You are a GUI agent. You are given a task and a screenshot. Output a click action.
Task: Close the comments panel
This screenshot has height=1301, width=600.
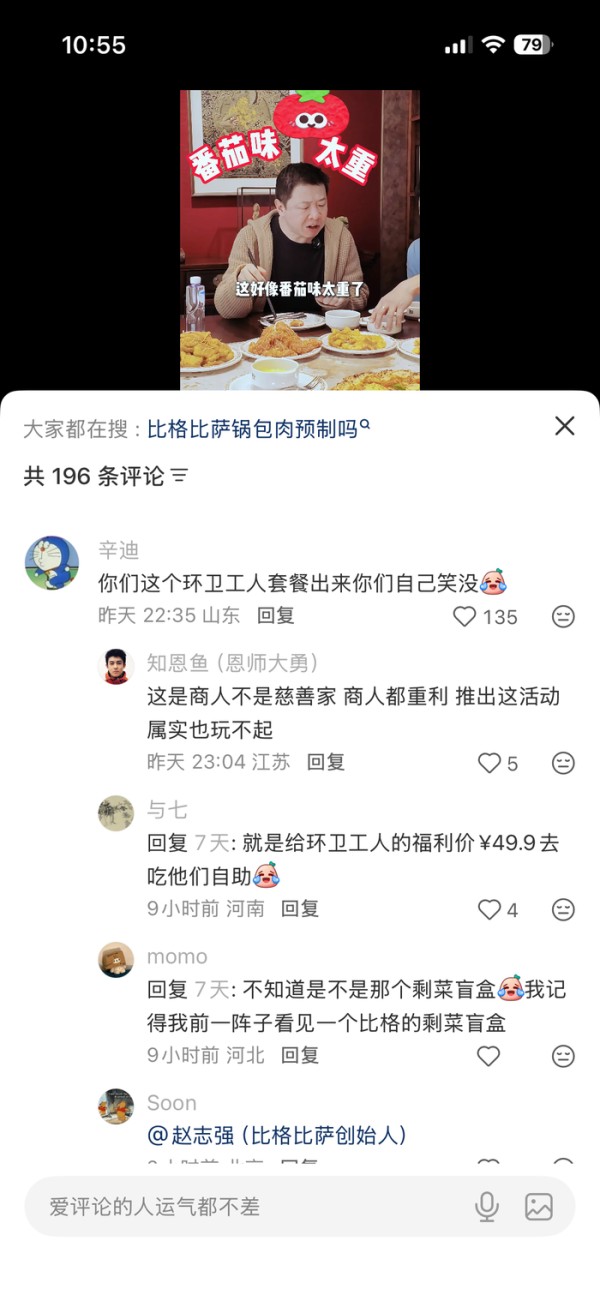click(x=564, y=427)
